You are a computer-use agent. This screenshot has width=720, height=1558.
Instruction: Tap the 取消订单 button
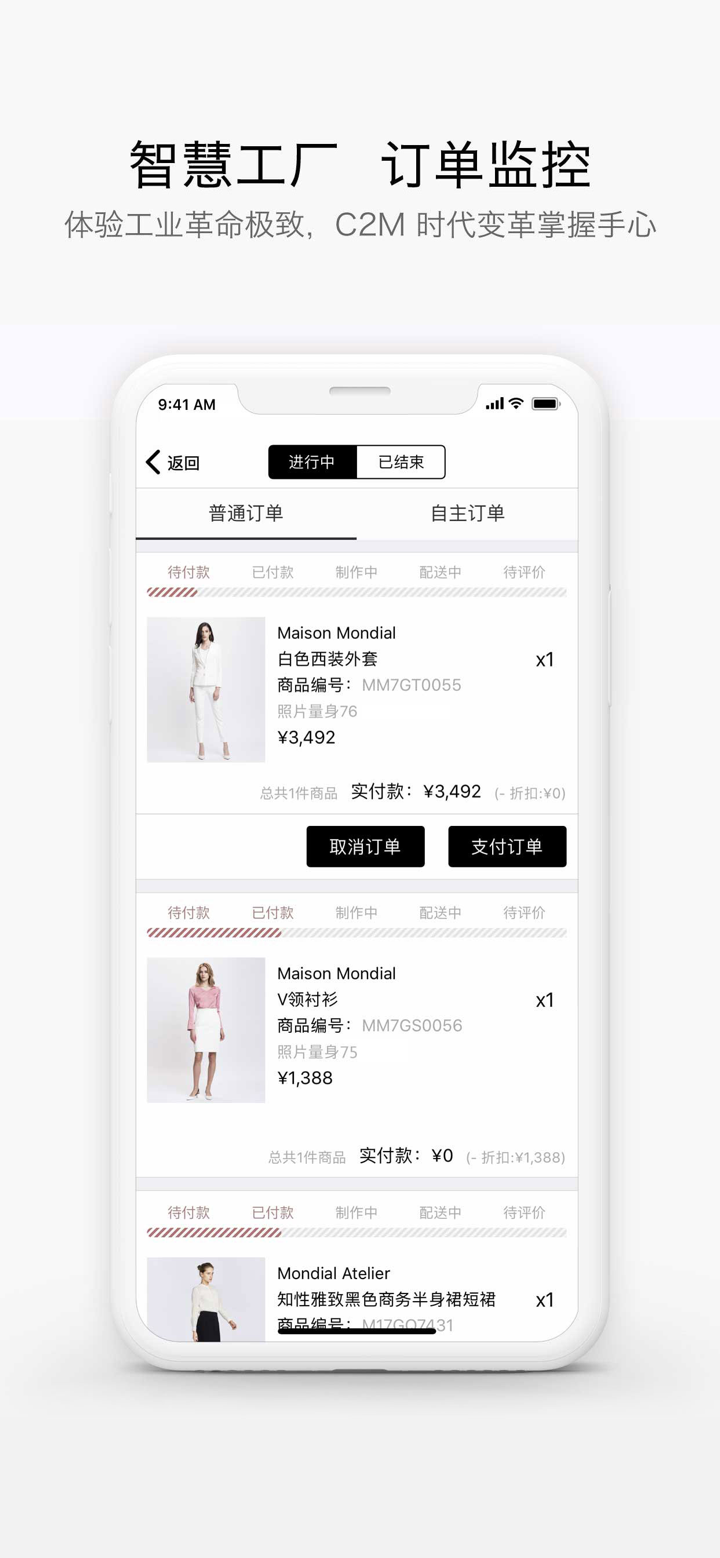coord(365,846)
